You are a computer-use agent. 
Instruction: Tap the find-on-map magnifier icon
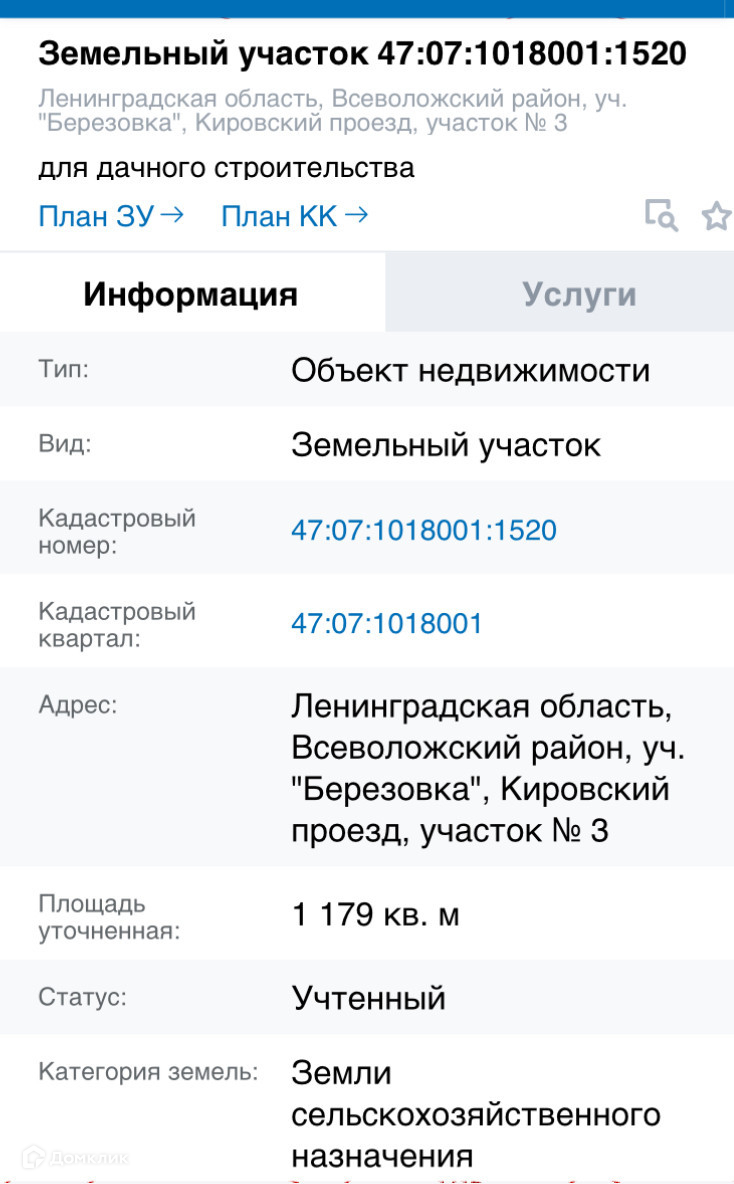point(661,215)
